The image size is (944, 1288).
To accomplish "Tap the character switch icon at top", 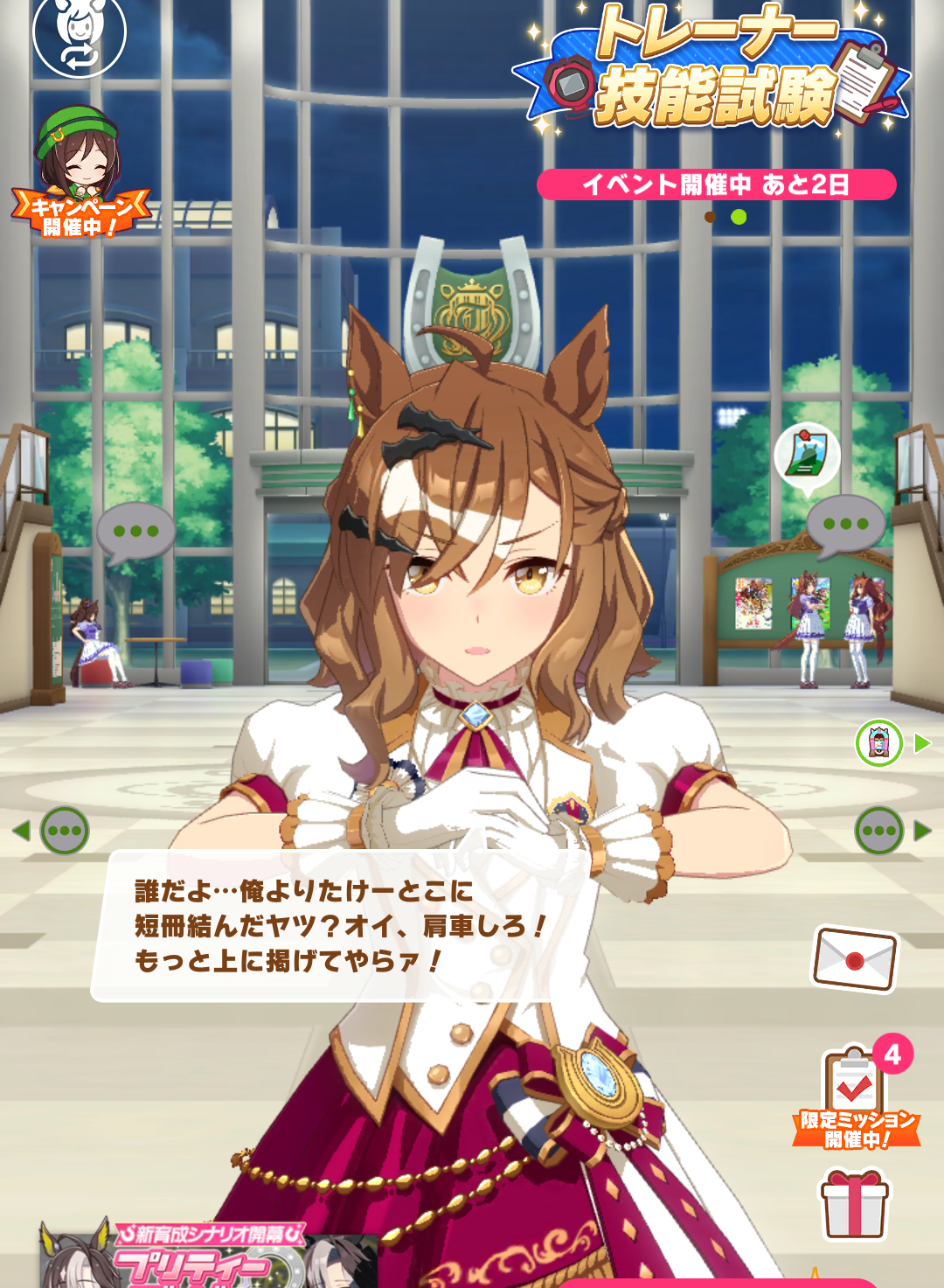I will (x=80, y=33).
